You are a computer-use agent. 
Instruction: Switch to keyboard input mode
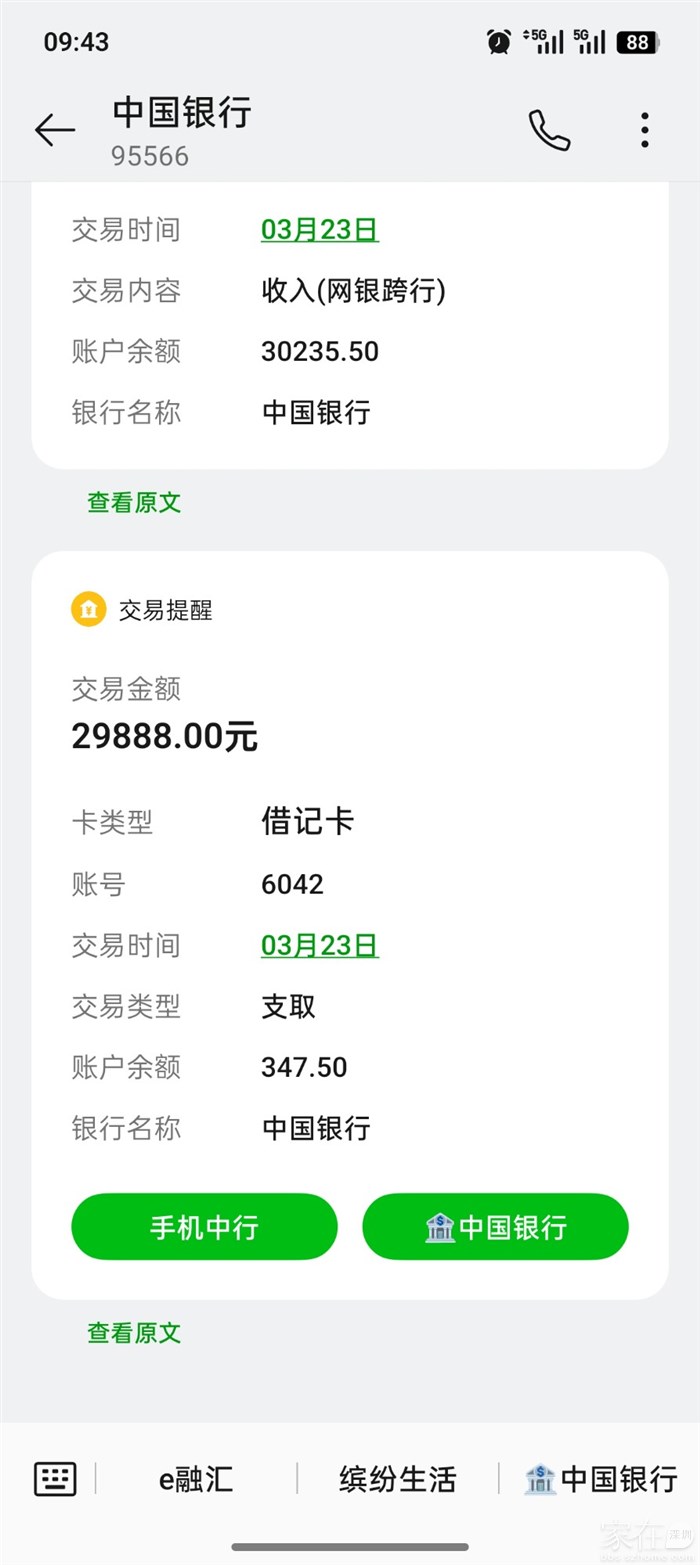55,1479
